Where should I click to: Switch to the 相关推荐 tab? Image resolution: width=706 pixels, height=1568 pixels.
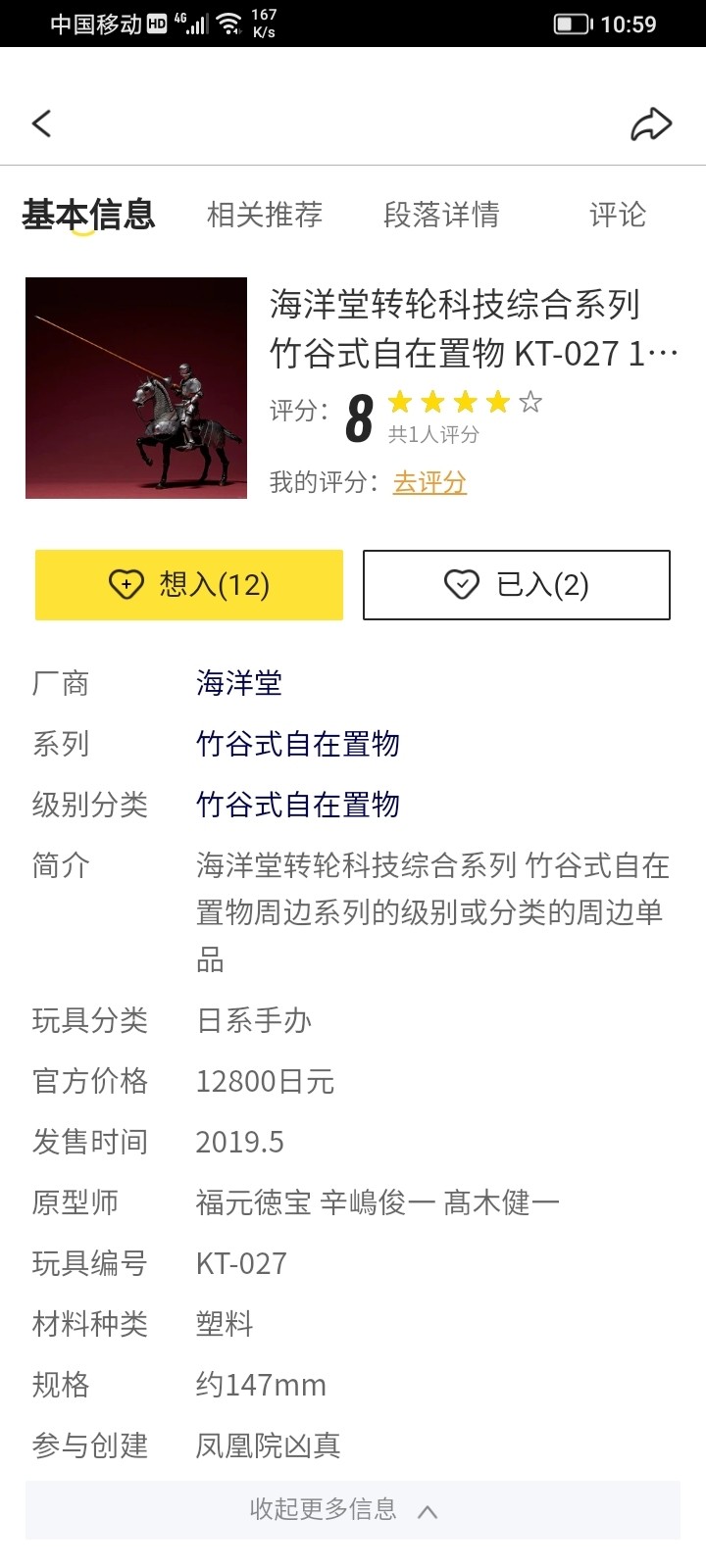coord(265,215)
